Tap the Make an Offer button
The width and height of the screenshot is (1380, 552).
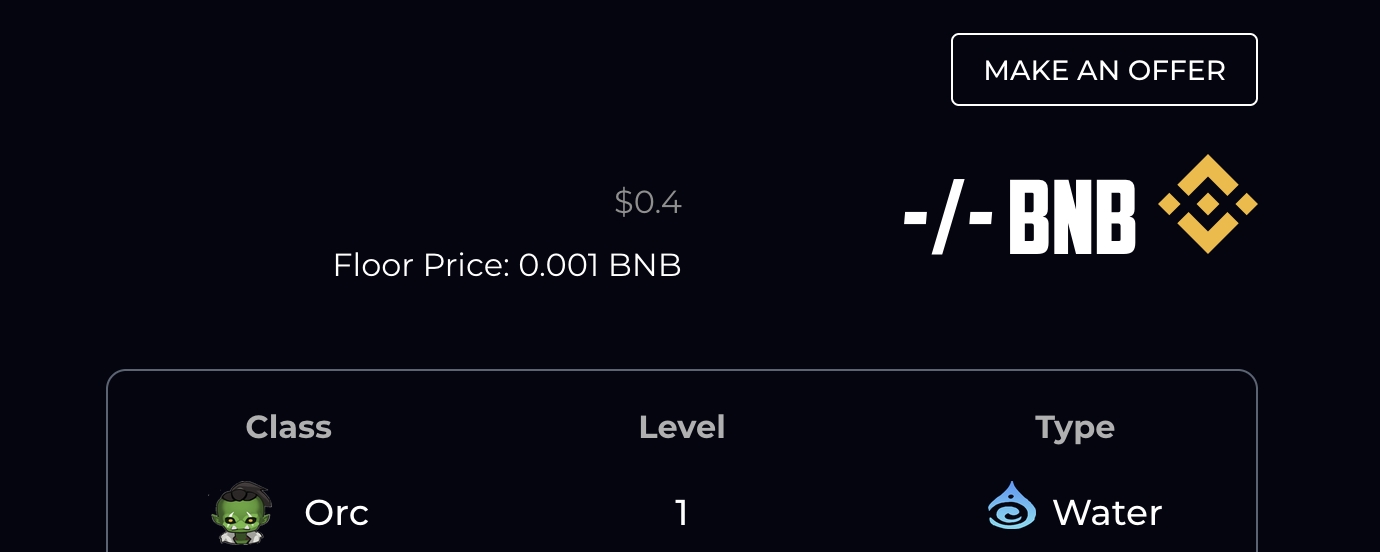[1104, 70]
